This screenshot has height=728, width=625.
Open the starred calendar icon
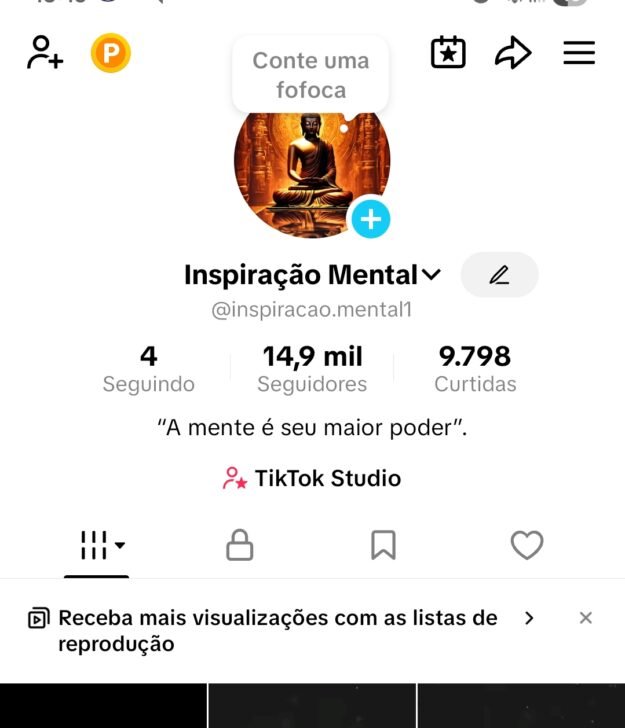click(x=448, y=53)
